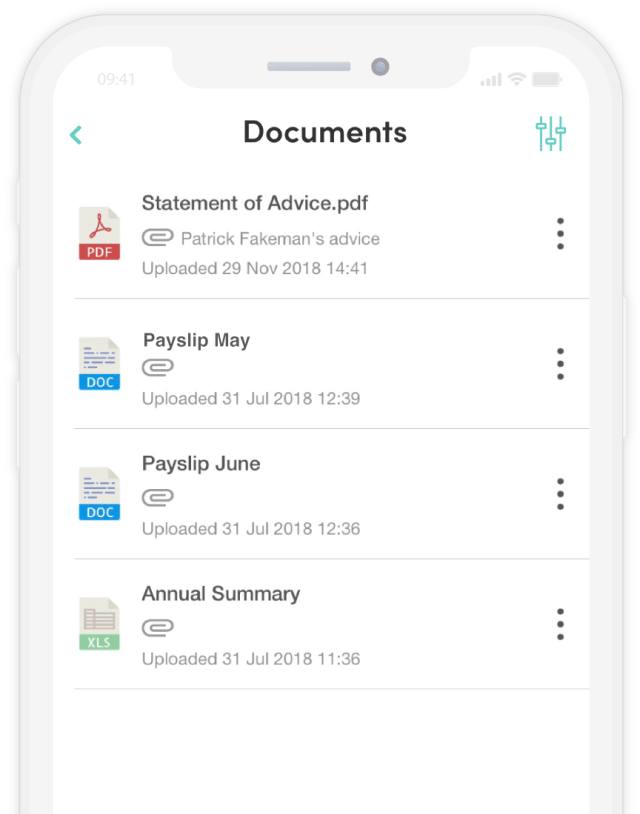View the Payslip June document
The width and height of the screenshot is (640, 814).
tap(201, 464)
